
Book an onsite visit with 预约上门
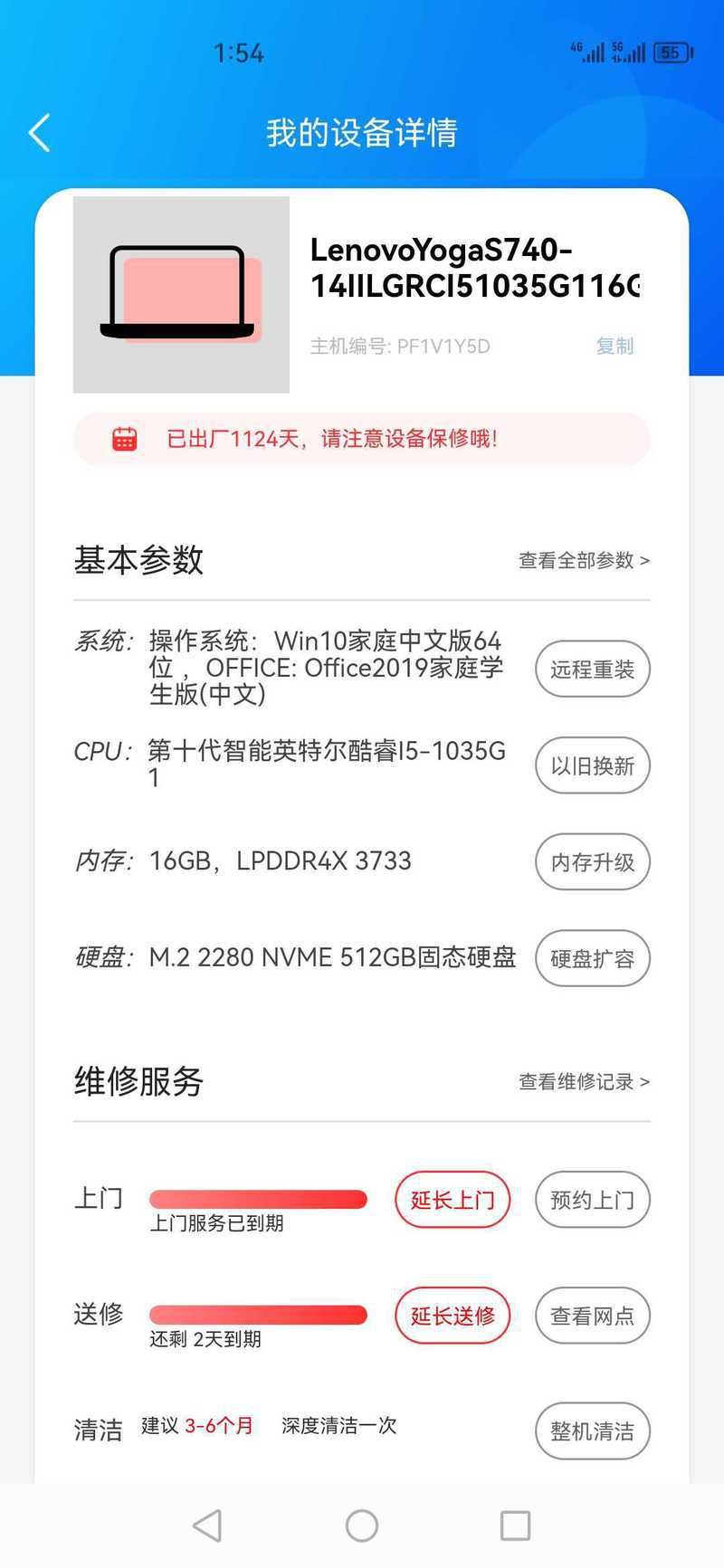click(593, 1200)
